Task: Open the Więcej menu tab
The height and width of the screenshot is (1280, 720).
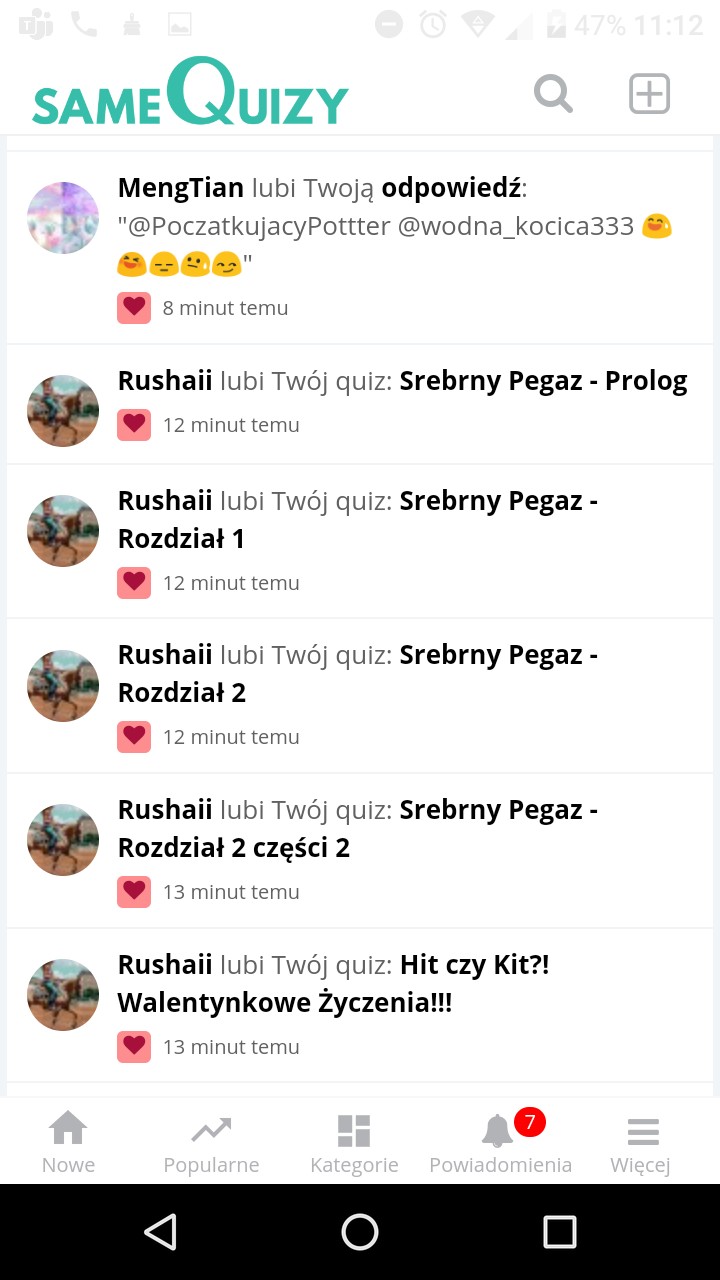Action: tap(641, 1143)
